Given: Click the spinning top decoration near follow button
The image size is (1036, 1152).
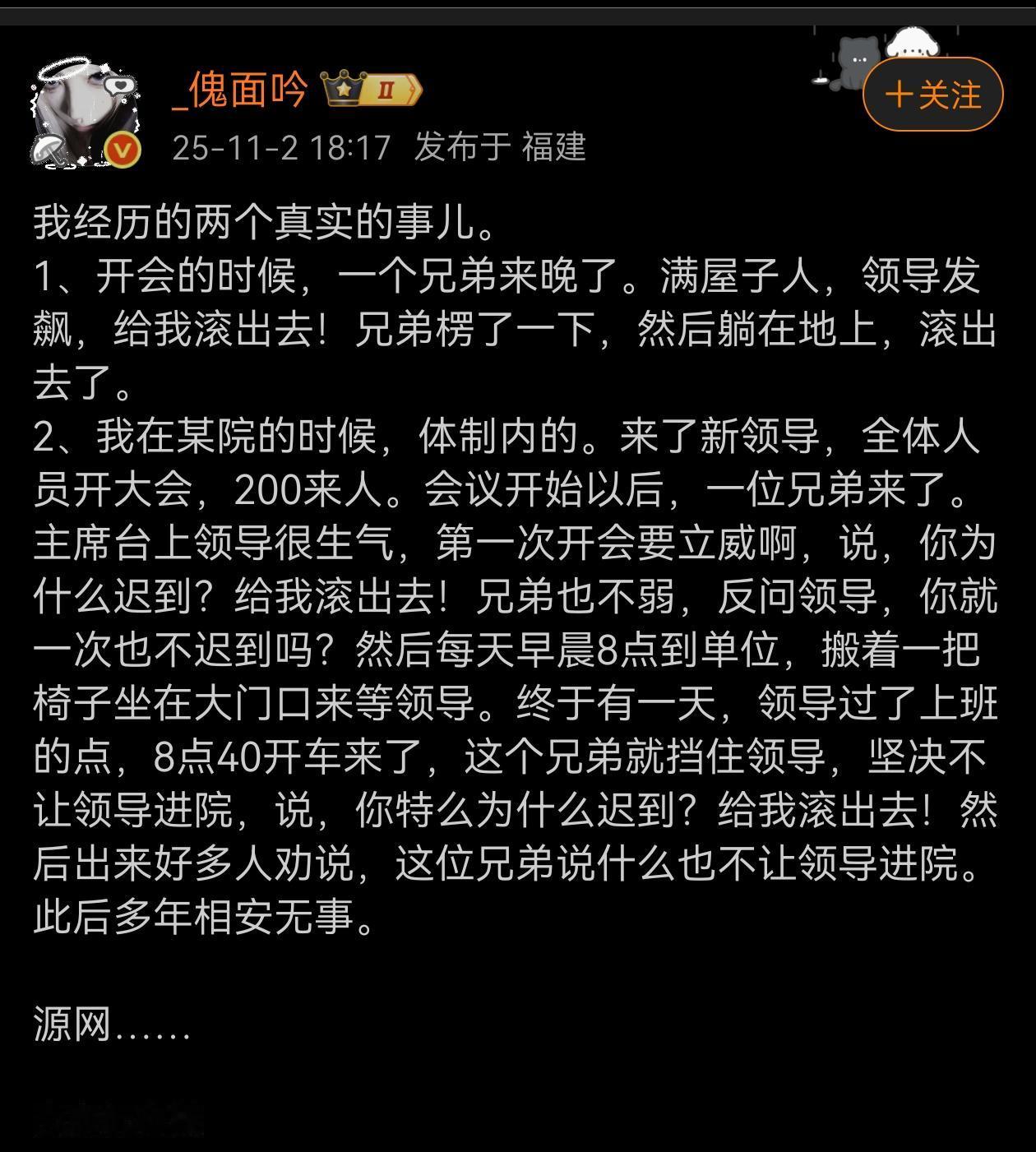Looking at the screenshot, I should [x=818, y=82].
